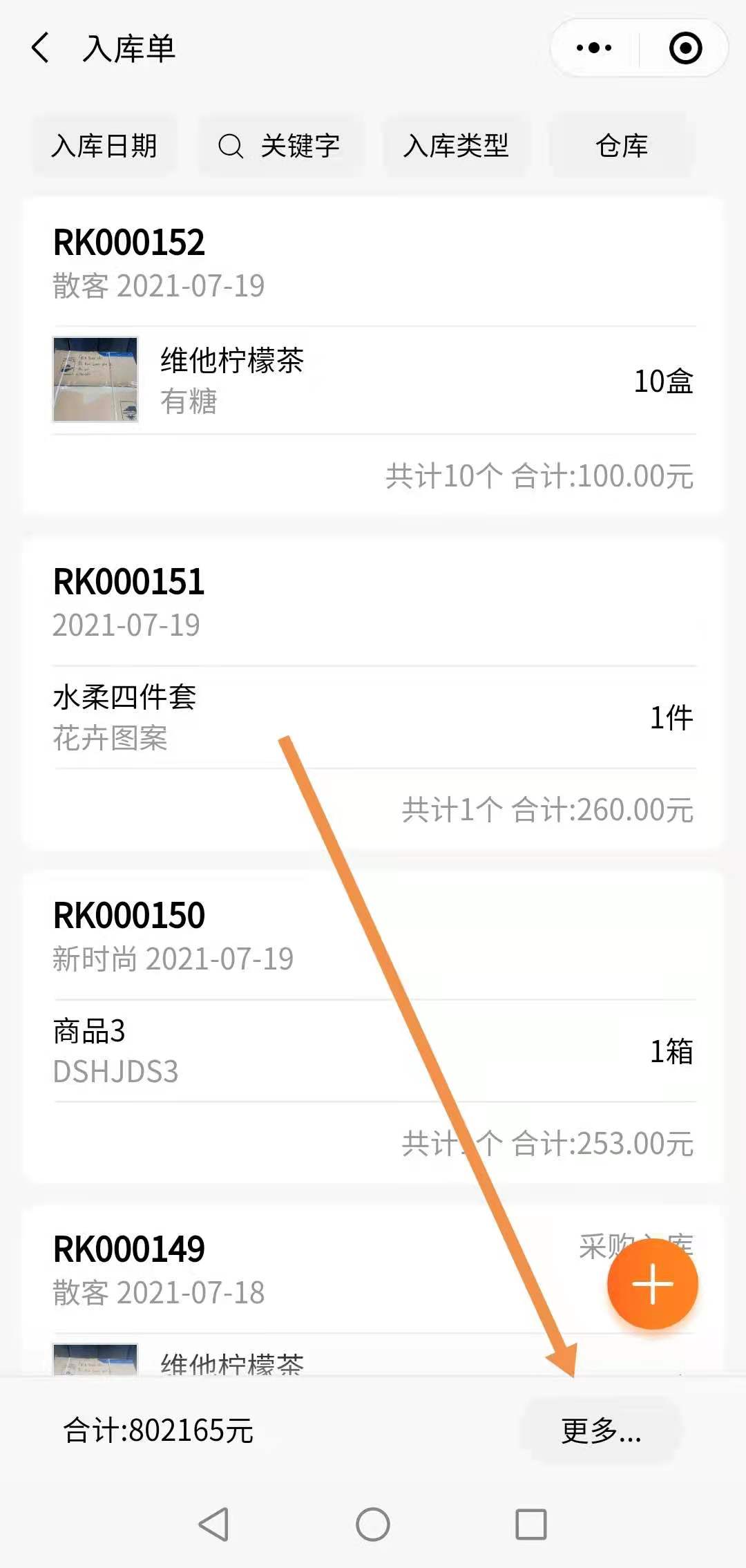The height and width of the screenshot is (1568, 746).
Task: Go to the system home screen
Action: click(373, 1524)
